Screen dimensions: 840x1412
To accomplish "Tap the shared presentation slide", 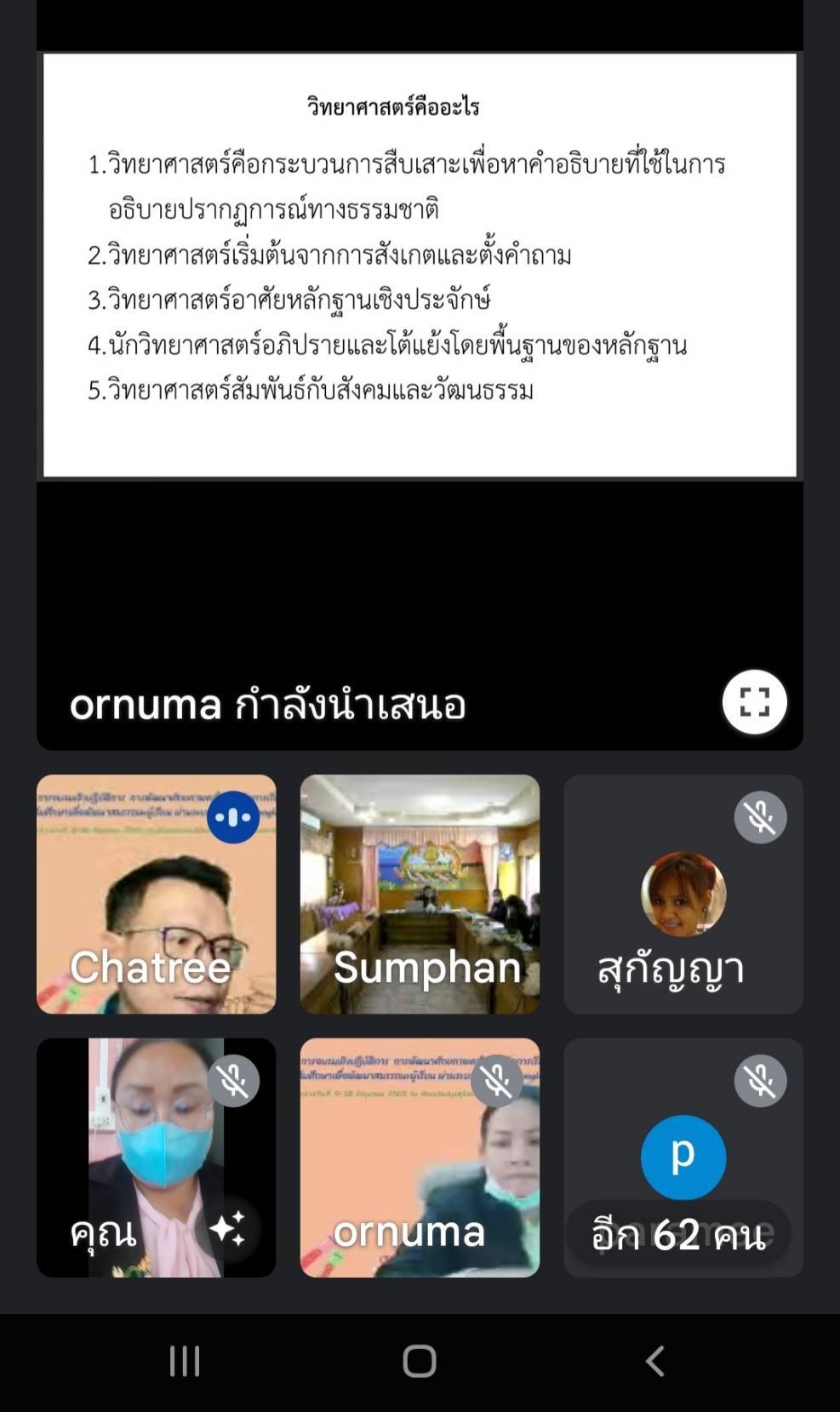I will (420, 265).
